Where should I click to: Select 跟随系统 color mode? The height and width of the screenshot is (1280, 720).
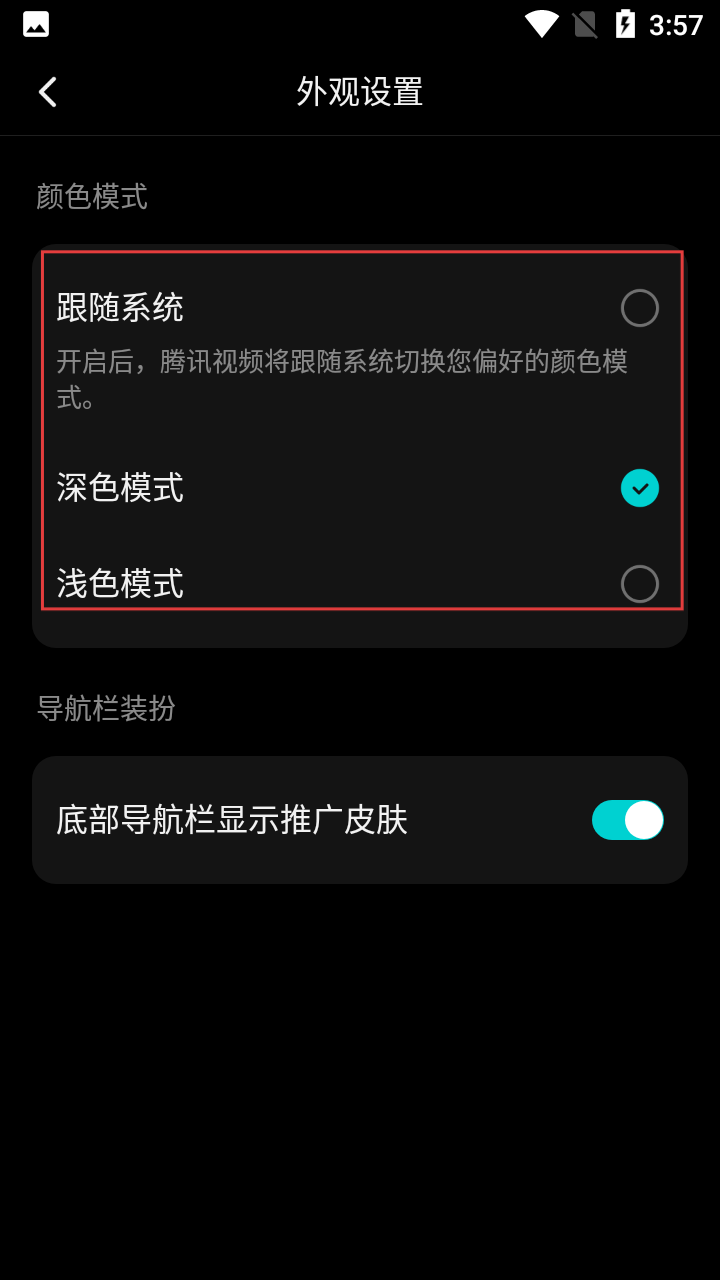click(639, 308)
